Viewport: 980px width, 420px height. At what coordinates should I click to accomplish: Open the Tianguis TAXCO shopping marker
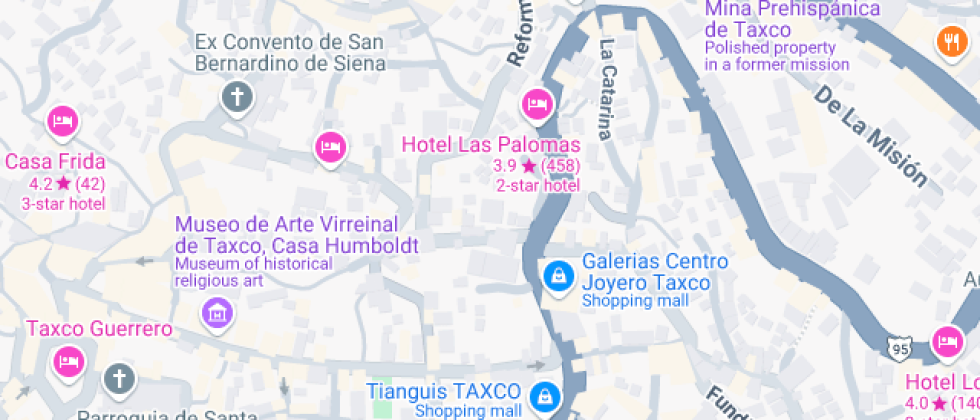tap(544, 396)
